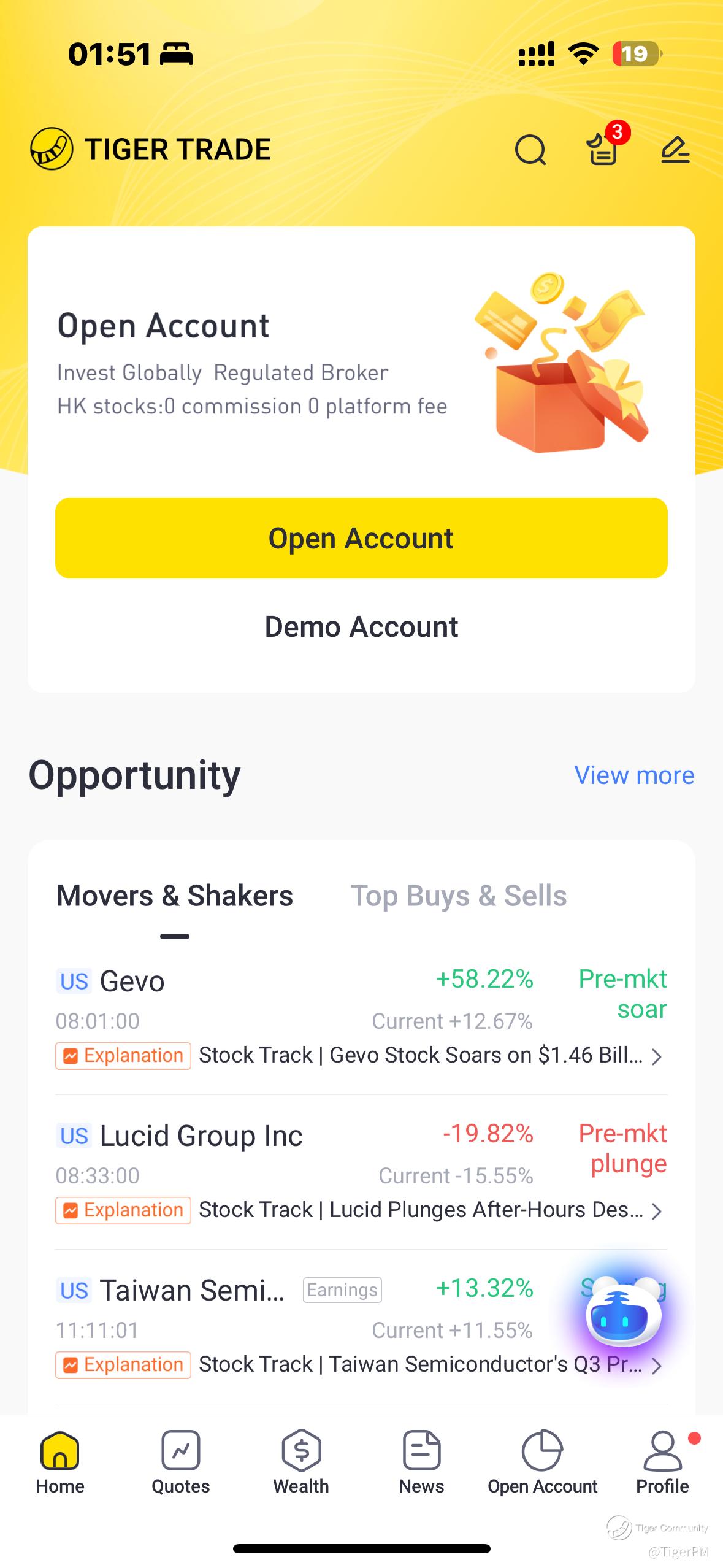Tap the edit pencil icon
The image size is (723, 1568).
tap(675, 150)
